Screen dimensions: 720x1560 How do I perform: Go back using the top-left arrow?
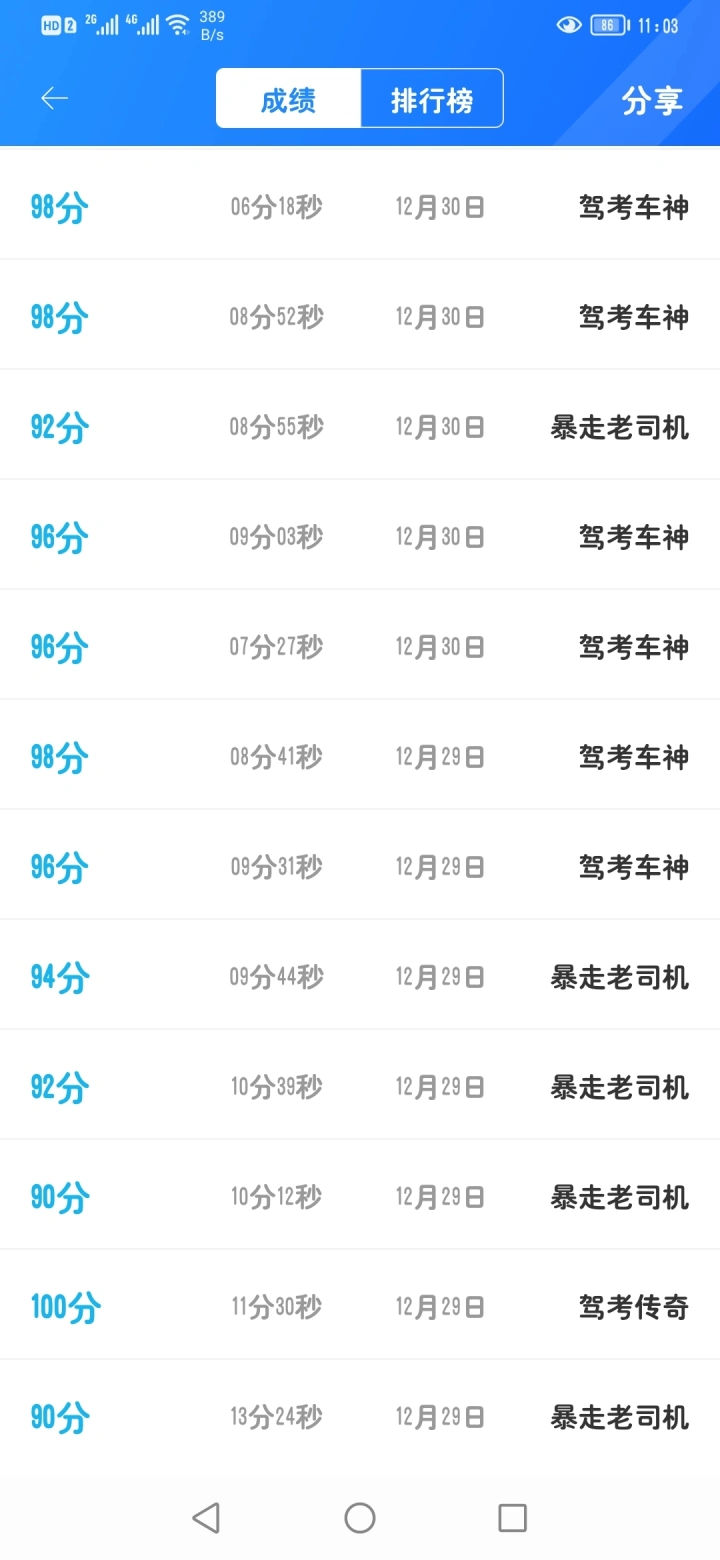click(54, 98)
